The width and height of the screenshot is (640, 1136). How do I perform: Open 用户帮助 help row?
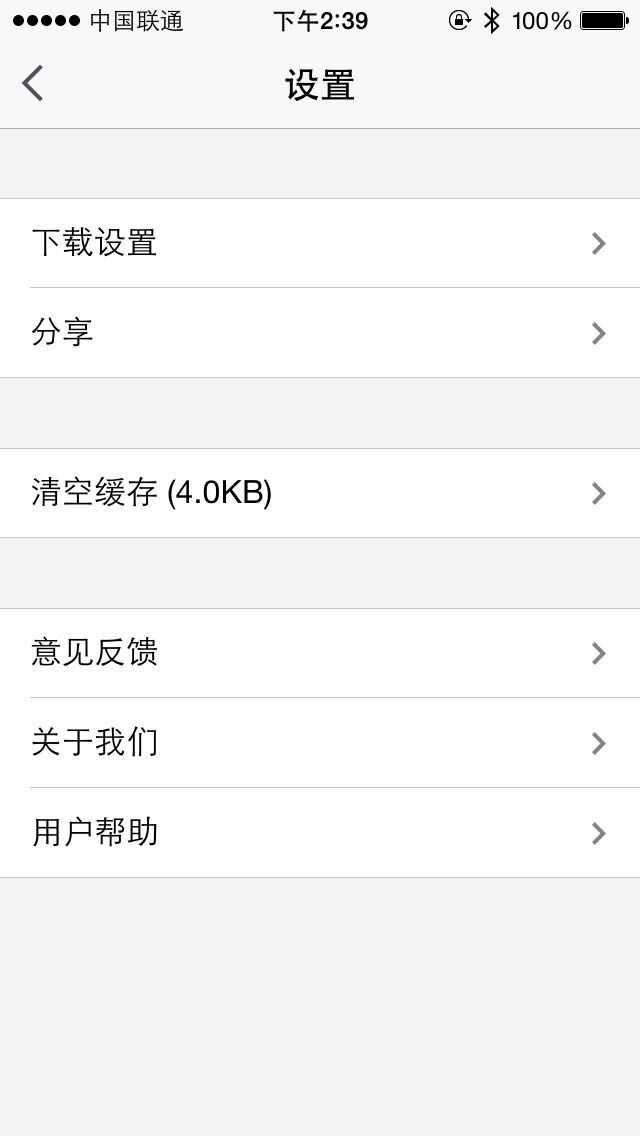point(320,832)
